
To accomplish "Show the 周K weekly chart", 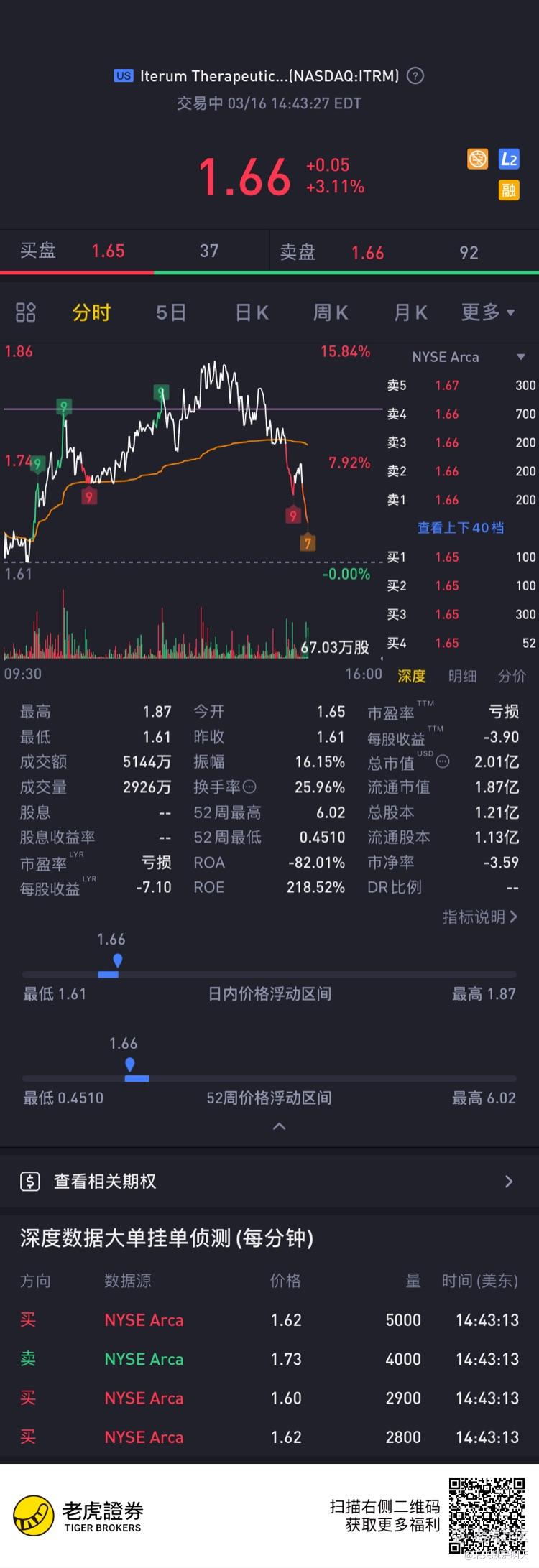I will click(x=331, y=312).
